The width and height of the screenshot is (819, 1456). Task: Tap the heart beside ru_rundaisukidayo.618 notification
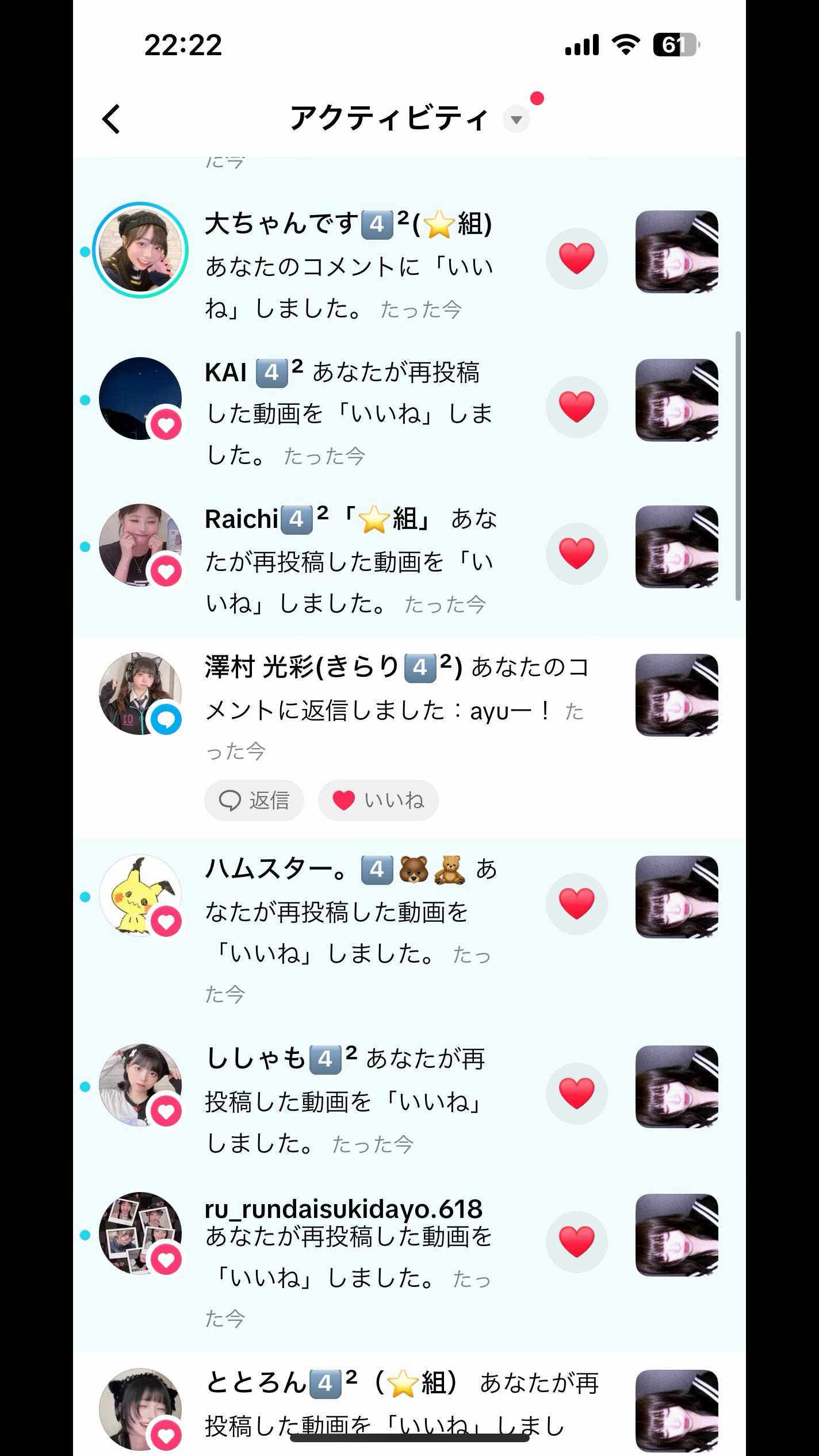coord(576,1241)
